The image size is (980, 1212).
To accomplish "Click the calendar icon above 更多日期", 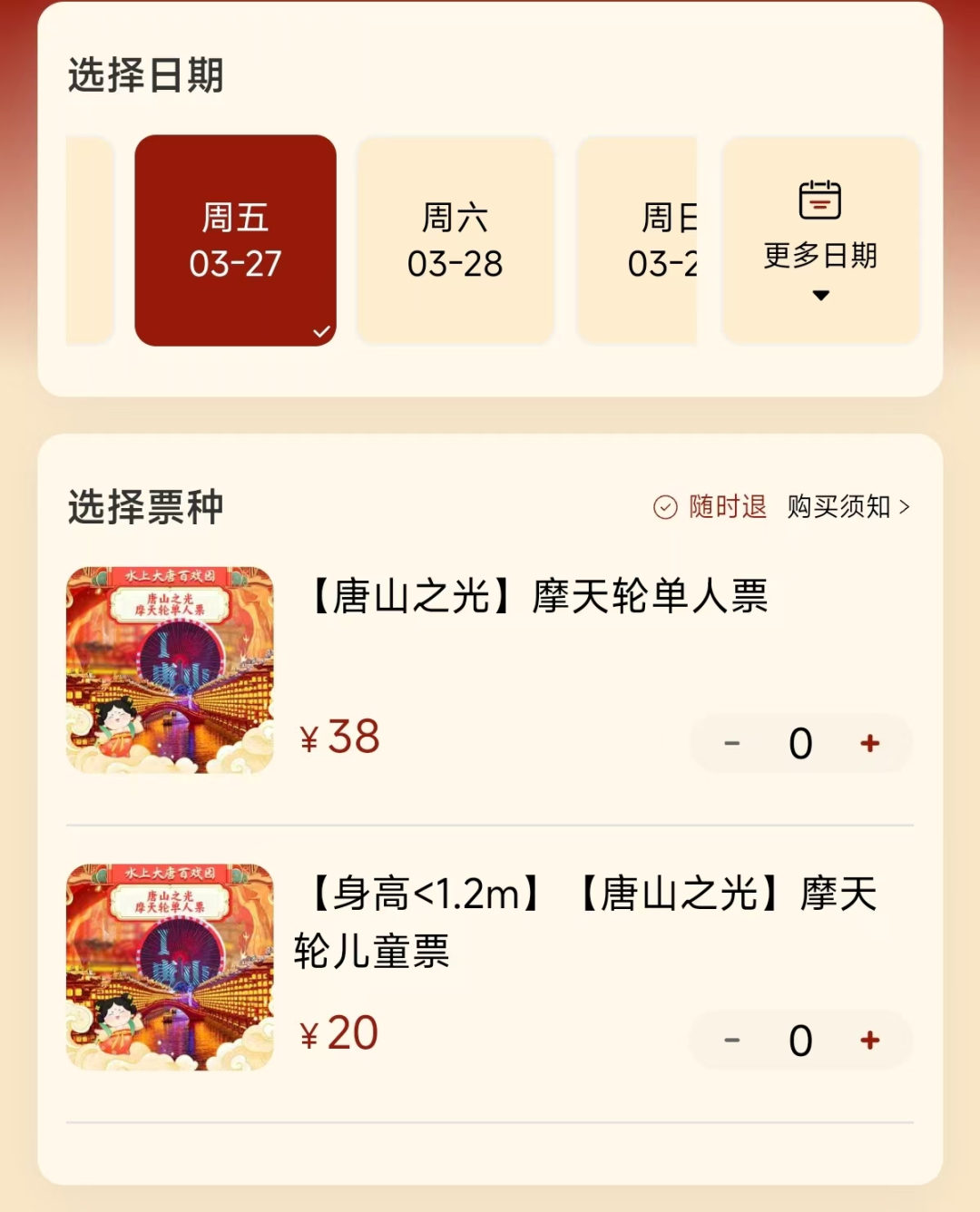I will pyautogui.click(x=819, y=201).
